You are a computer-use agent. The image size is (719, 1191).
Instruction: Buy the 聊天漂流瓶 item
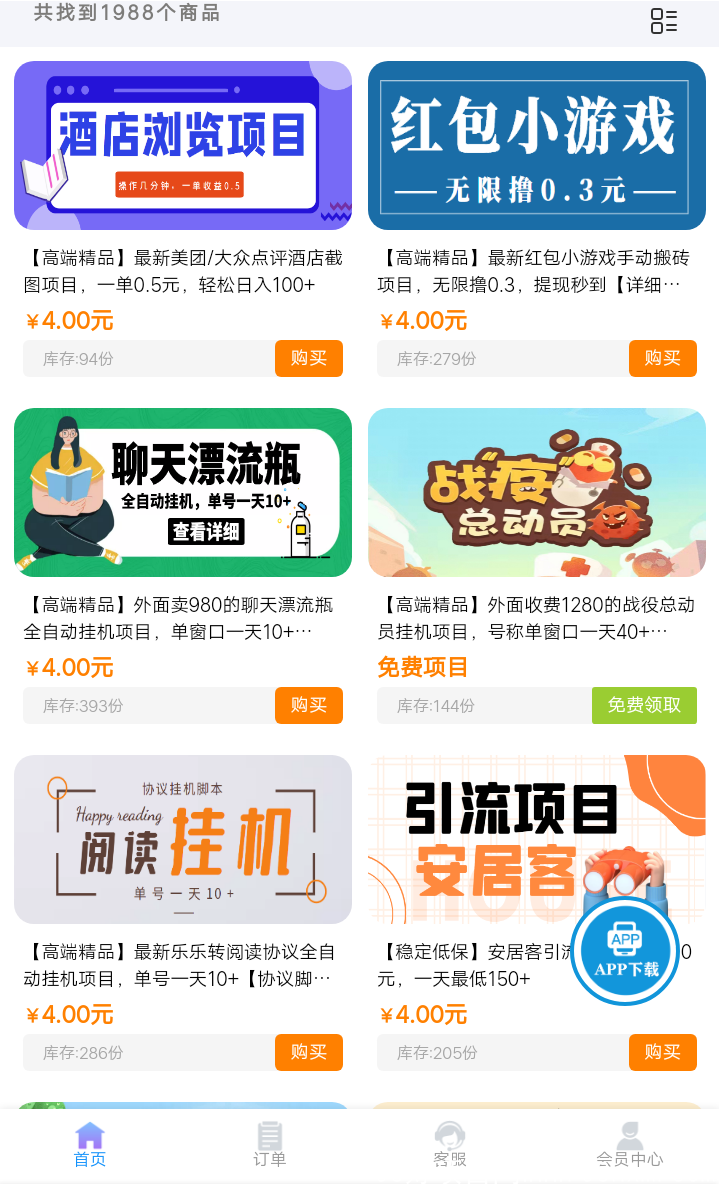(x=308, y=705)
